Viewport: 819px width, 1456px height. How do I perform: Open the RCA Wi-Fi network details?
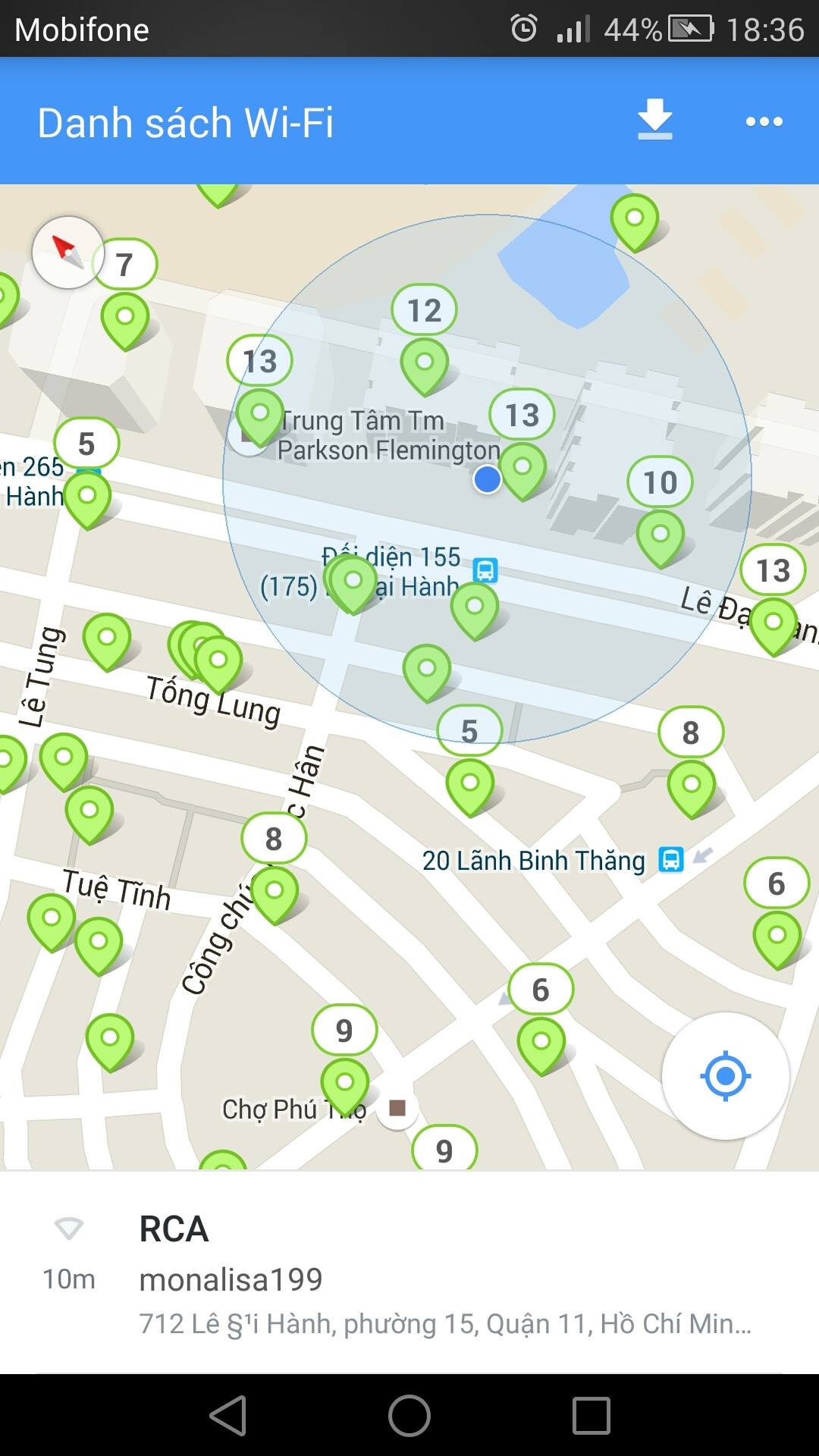[x=409, y=1274]
